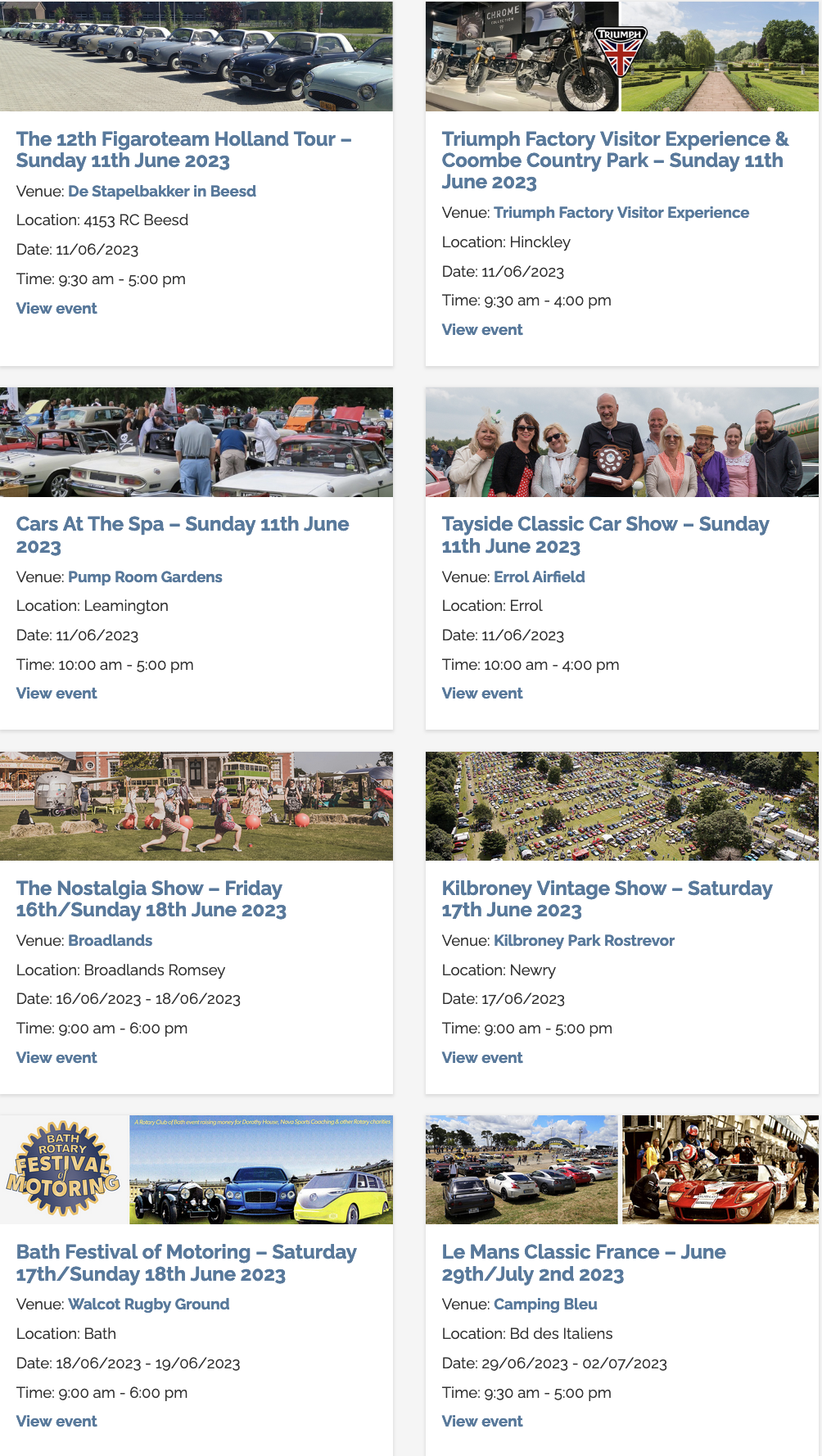Open Pump Room Gardens venue
Screen dimensions: 822x1456
pos(145,577)
